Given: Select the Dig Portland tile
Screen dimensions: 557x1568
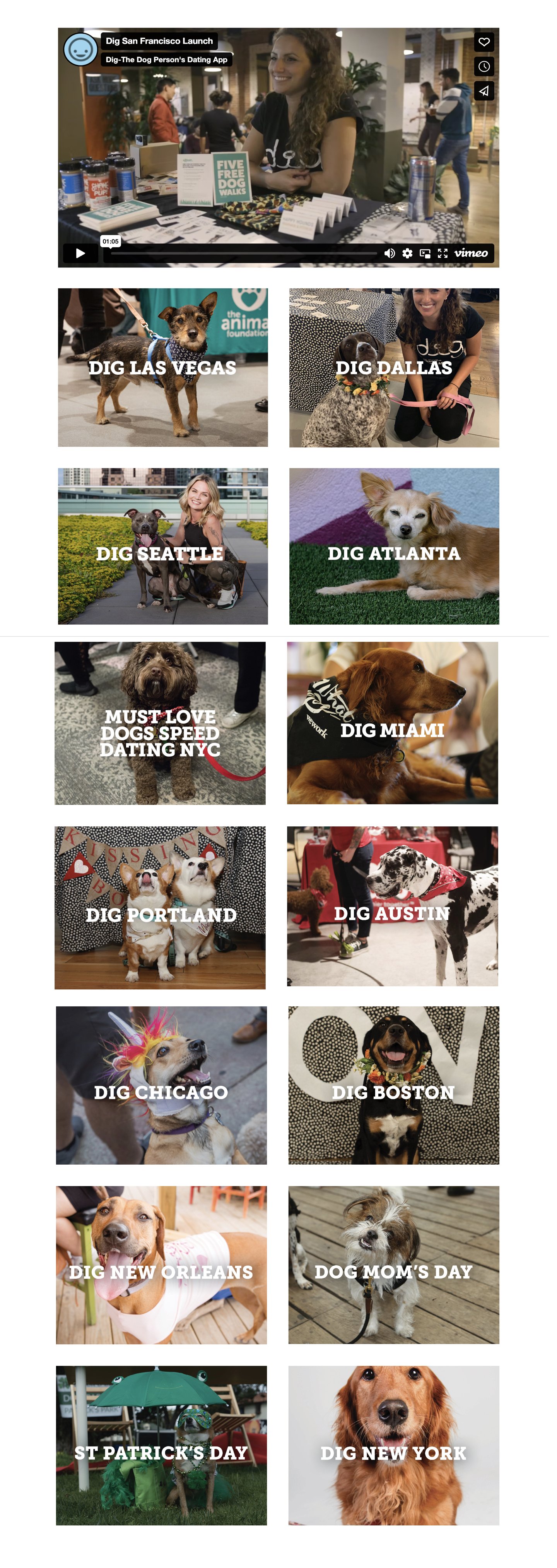Looking at the screenshot, I should click(x=160, y=907).
